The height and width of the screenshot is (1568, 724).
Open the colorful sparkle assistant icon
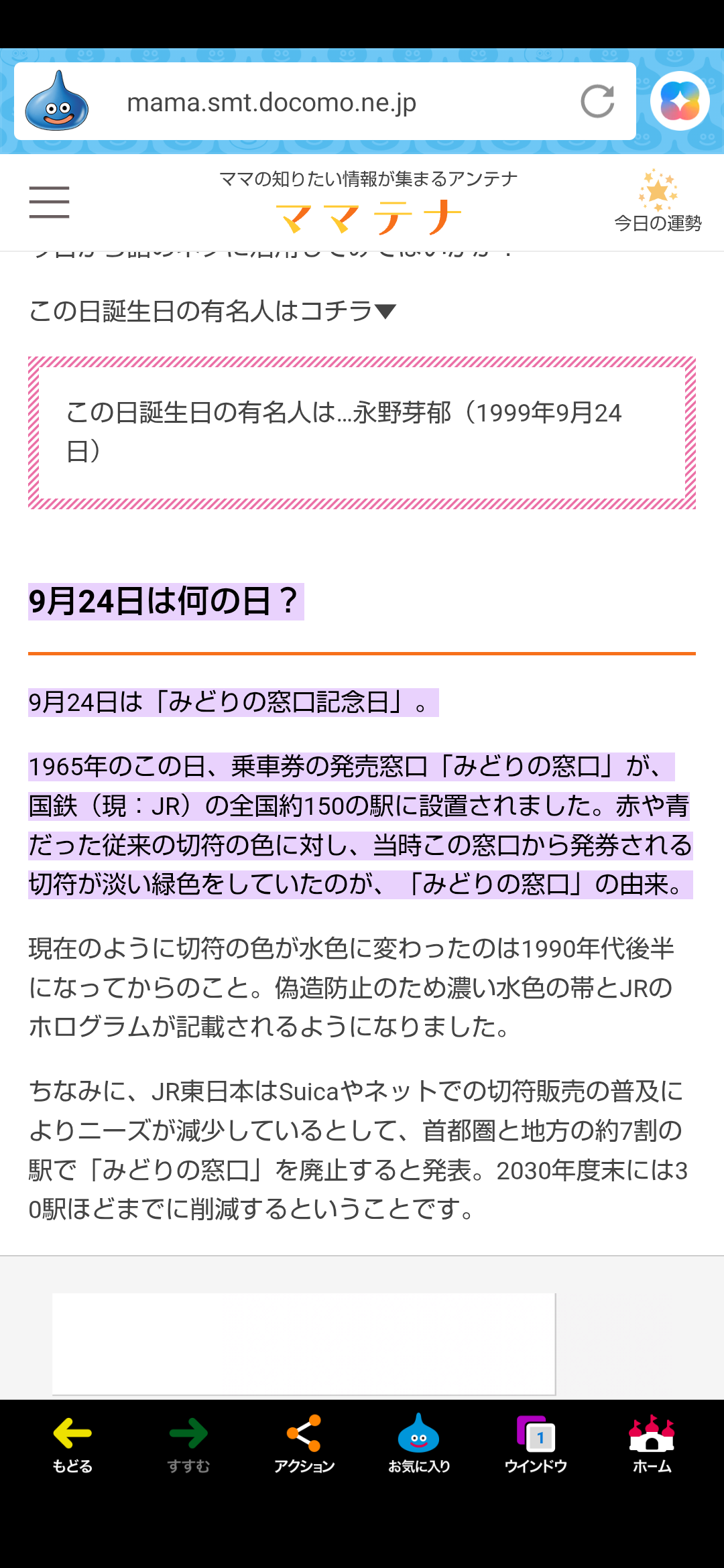pyautogui.click(x=680, y=101)
